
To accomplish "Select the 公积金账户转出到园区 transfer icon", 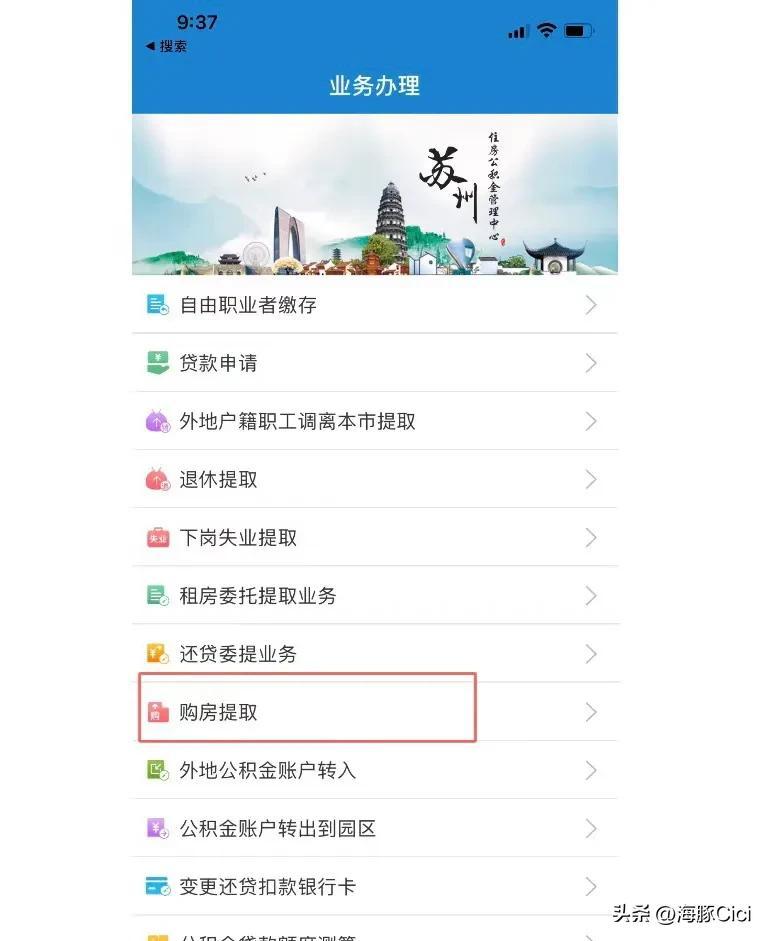I will (x=158, y=828).
